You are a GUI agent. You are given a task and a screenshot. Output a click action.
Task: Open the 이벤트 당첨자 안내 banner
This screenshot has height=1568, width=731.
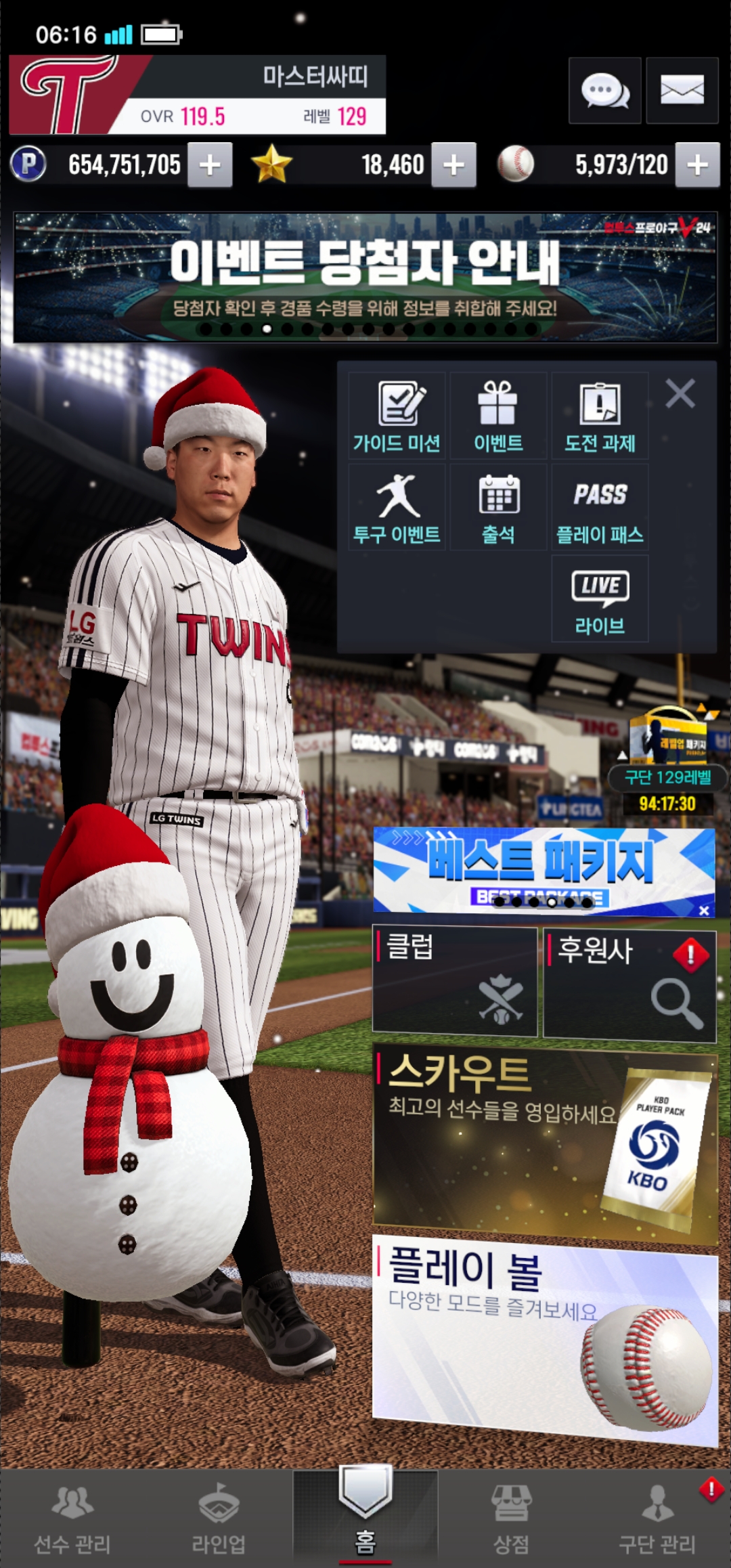click(x=365, y=278)
